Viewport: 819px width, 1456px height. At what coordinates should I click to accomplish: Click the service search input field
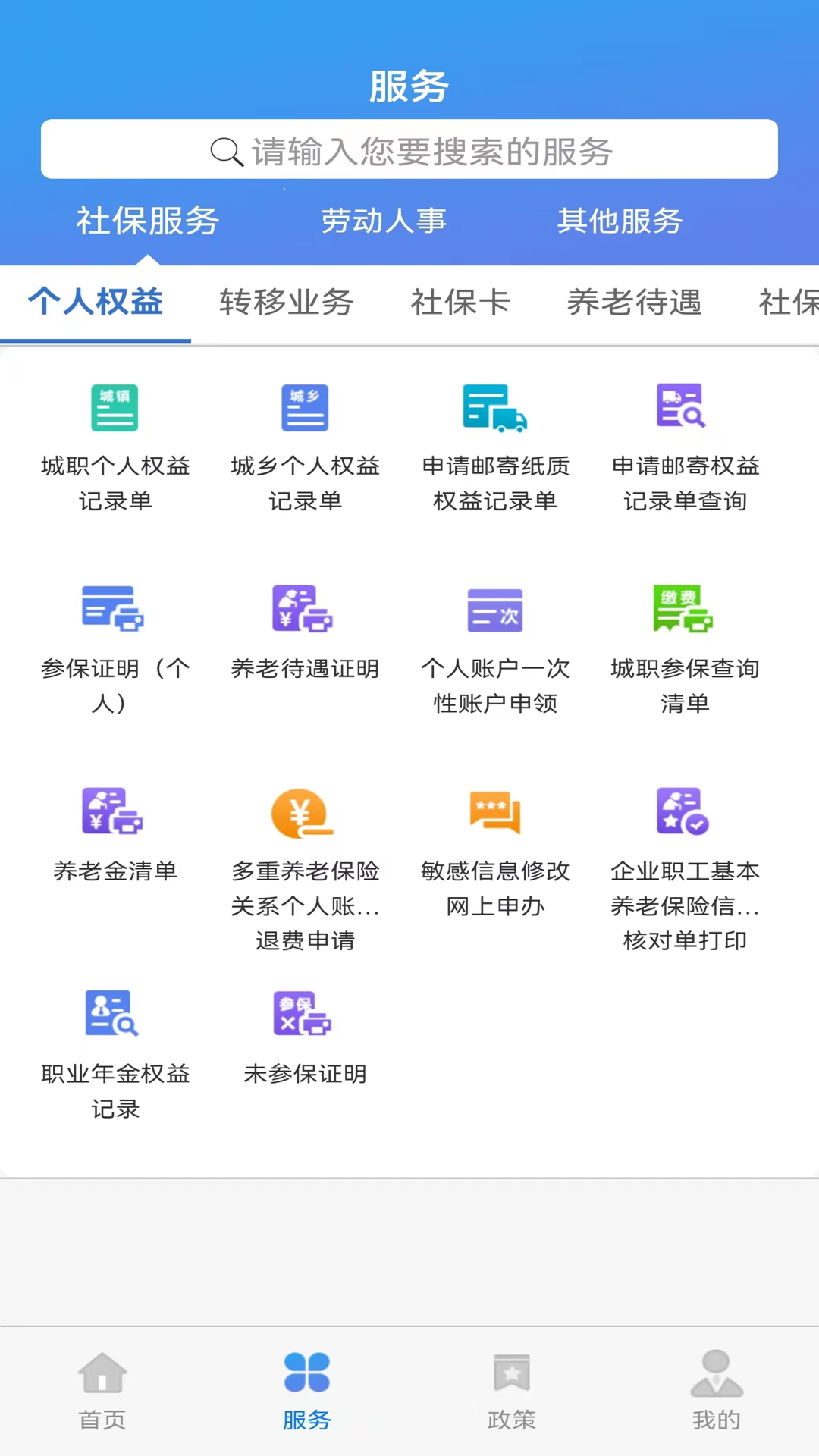409,149
